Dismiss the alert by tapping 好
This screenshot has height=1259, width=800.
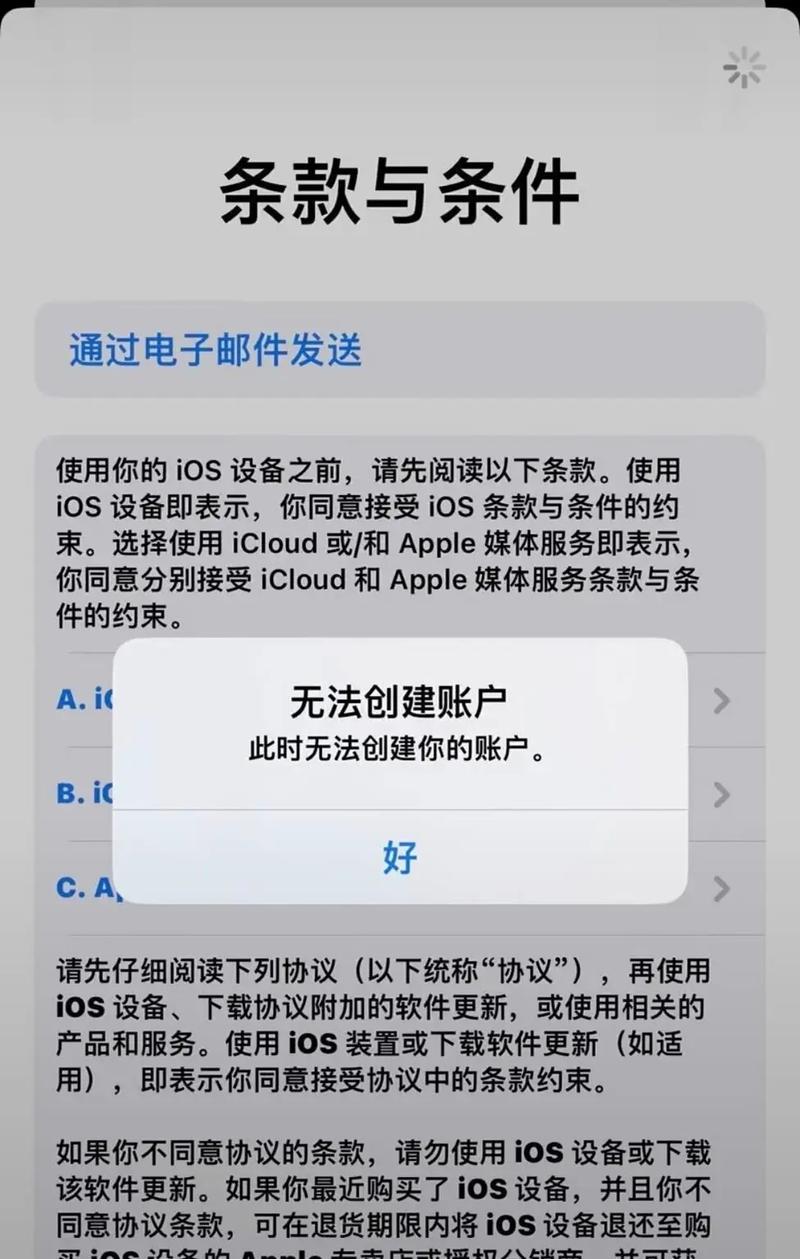(400, 857)
